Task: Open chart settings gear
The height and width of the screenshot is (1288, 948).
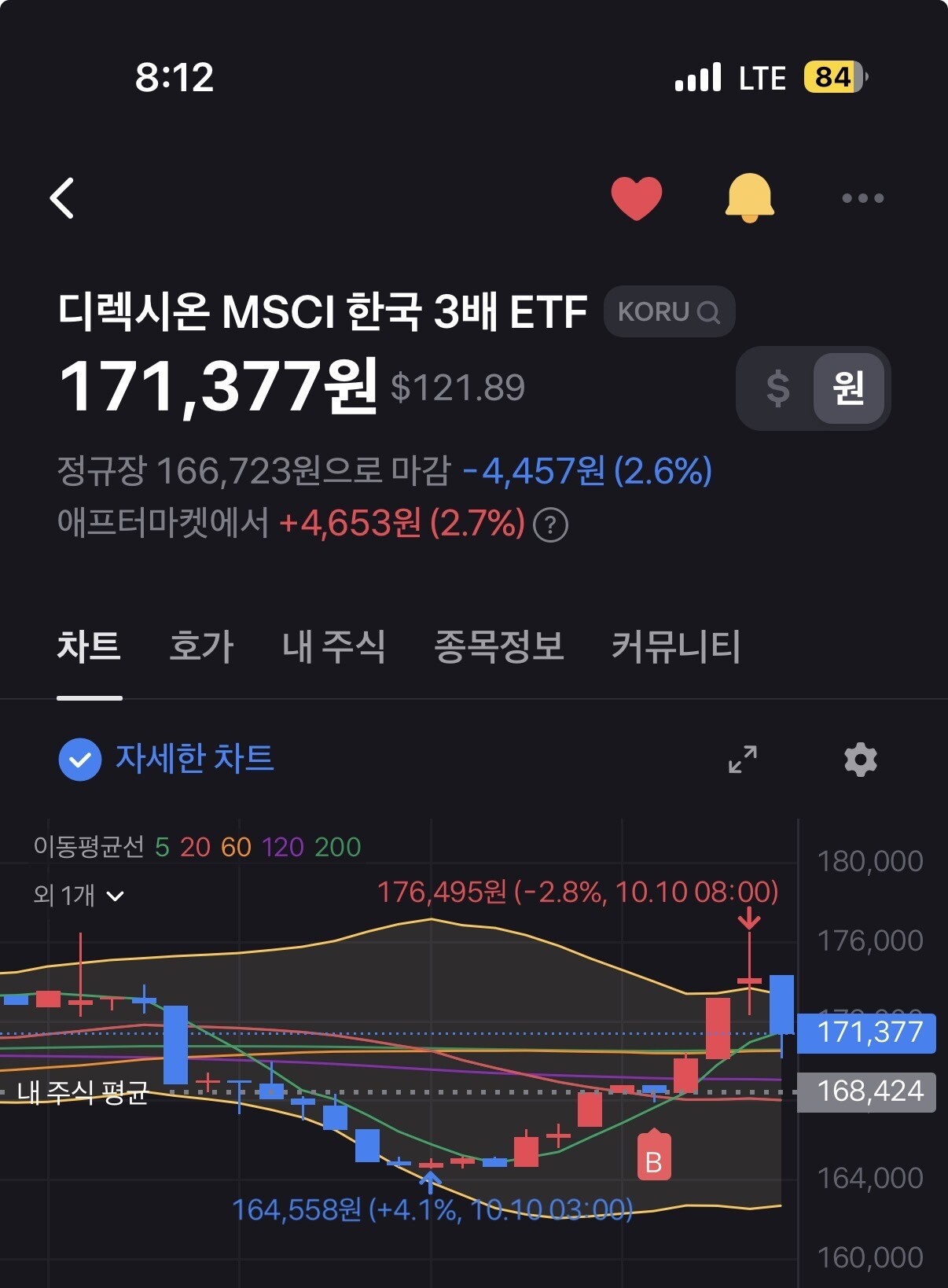Action: coord(861,760)
